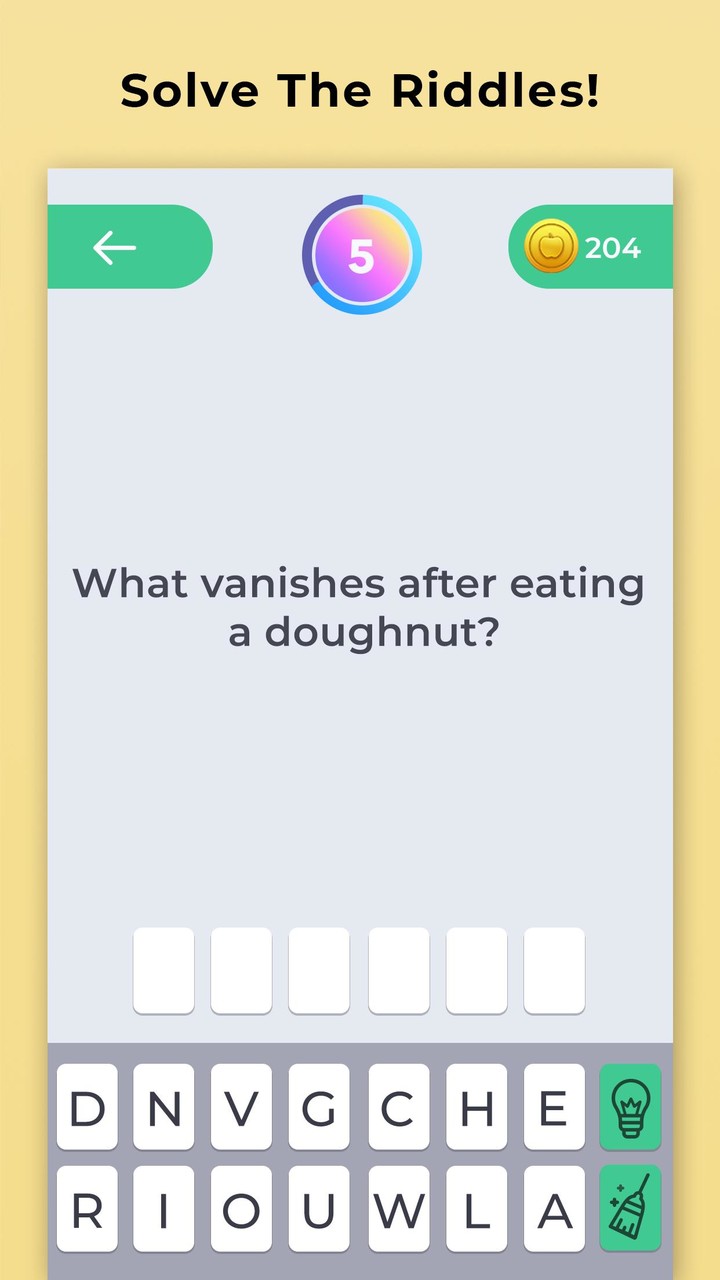Select the letter E key
Viewport: 720px width, 1280px height.
click(555, 1108)
